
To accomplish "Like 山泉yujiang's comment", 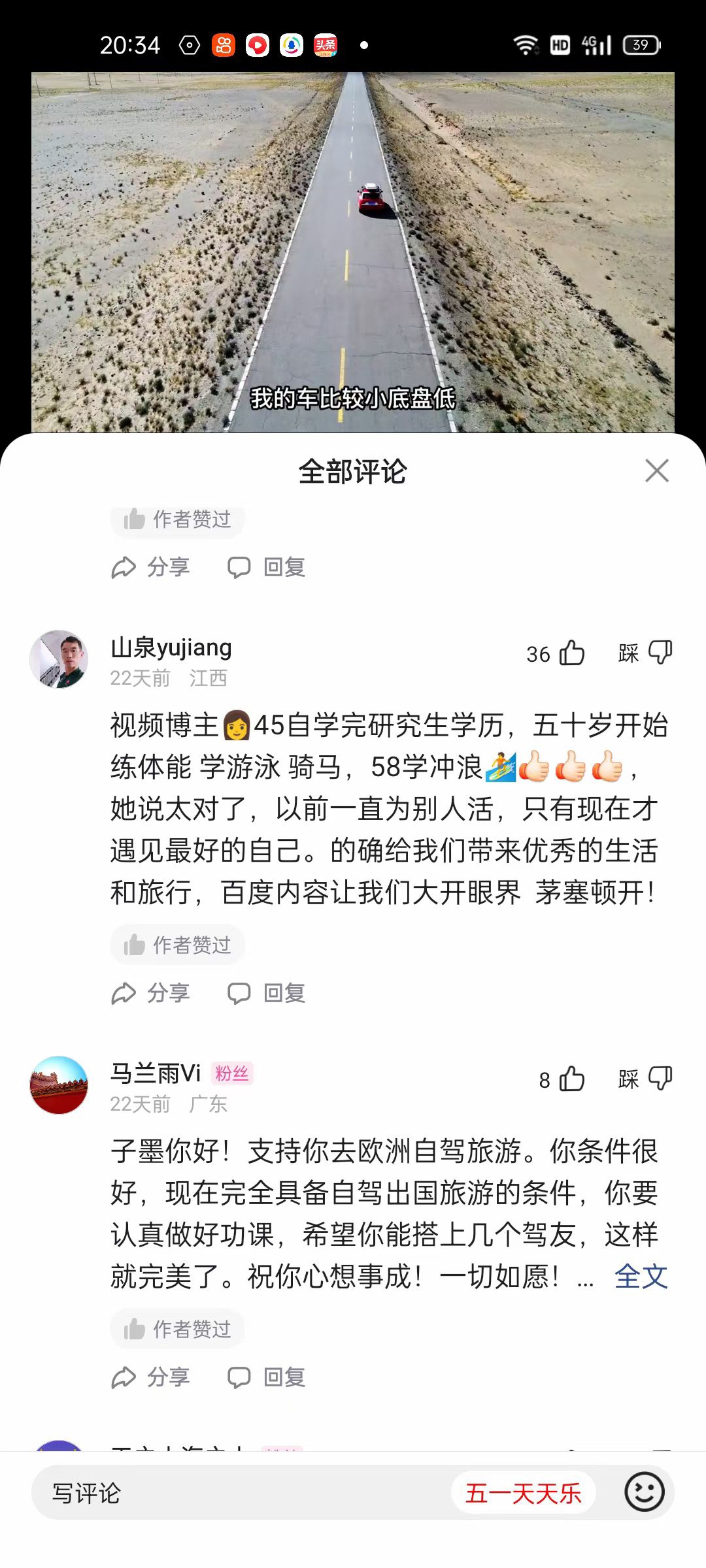I will click(x=571, y=653).
